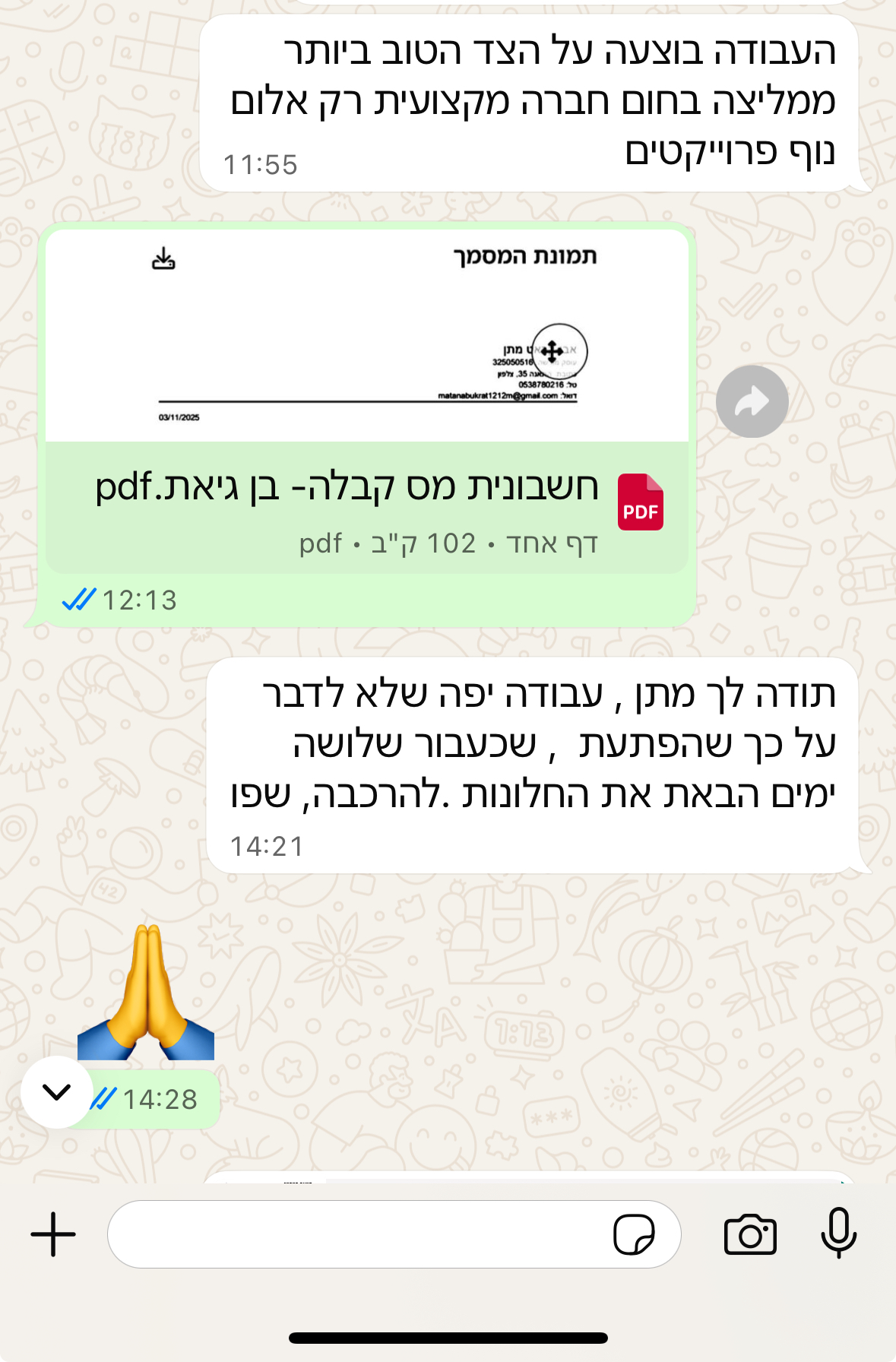896x1362 pixels.
Task: Jump to the latest messages with the down arrow
Action: (57, 1092)
